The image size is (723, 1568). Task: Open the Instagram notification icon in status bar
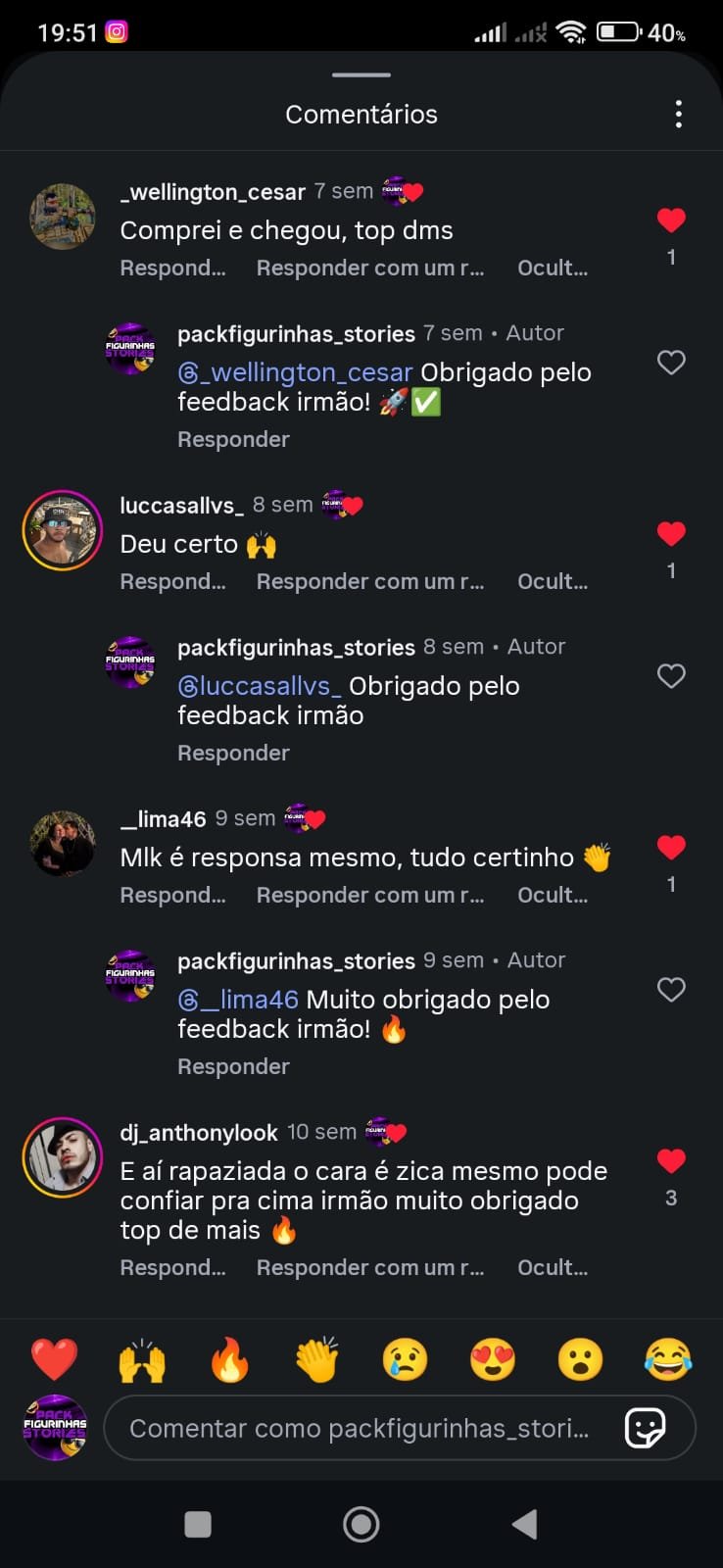(117, 32)
